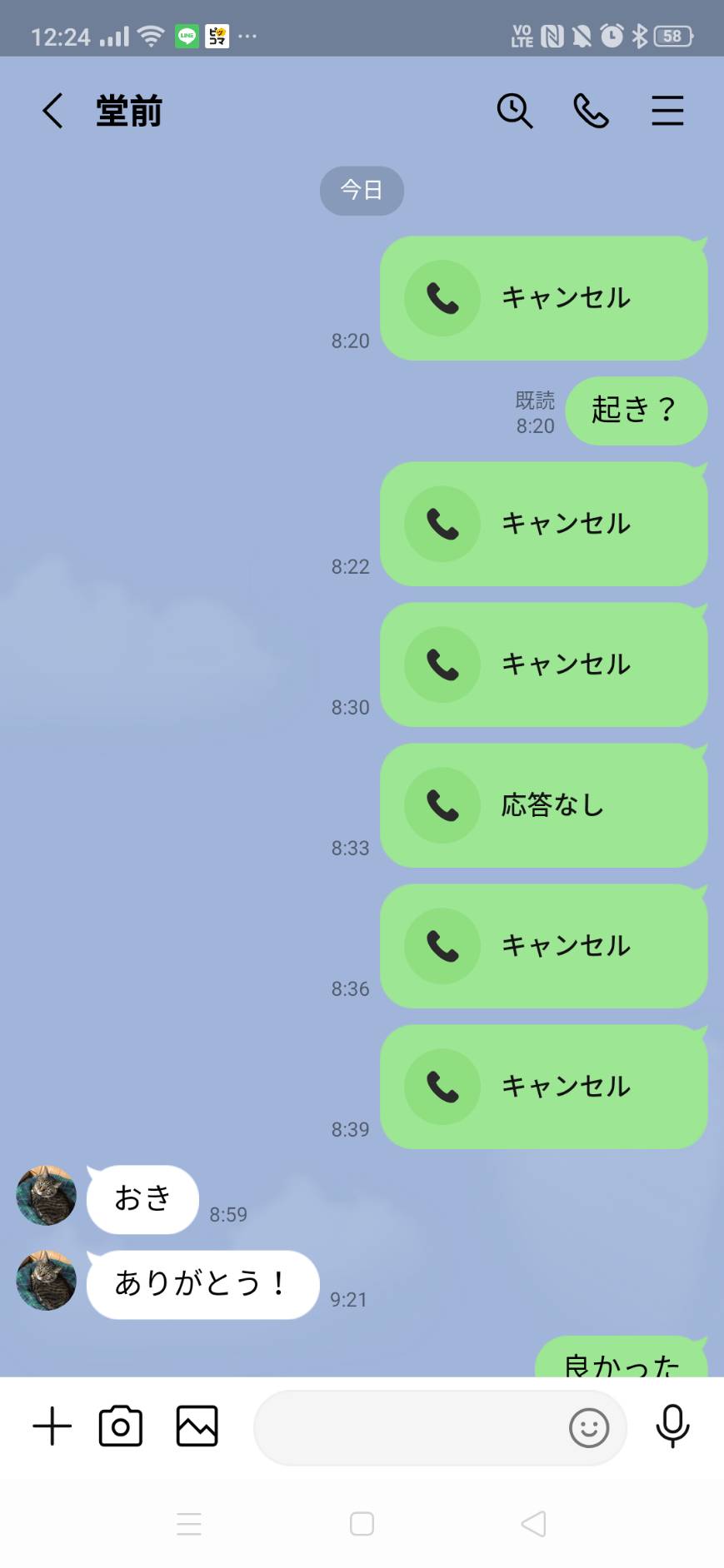Start a voice call with 堂前

[x=591, y=111]
